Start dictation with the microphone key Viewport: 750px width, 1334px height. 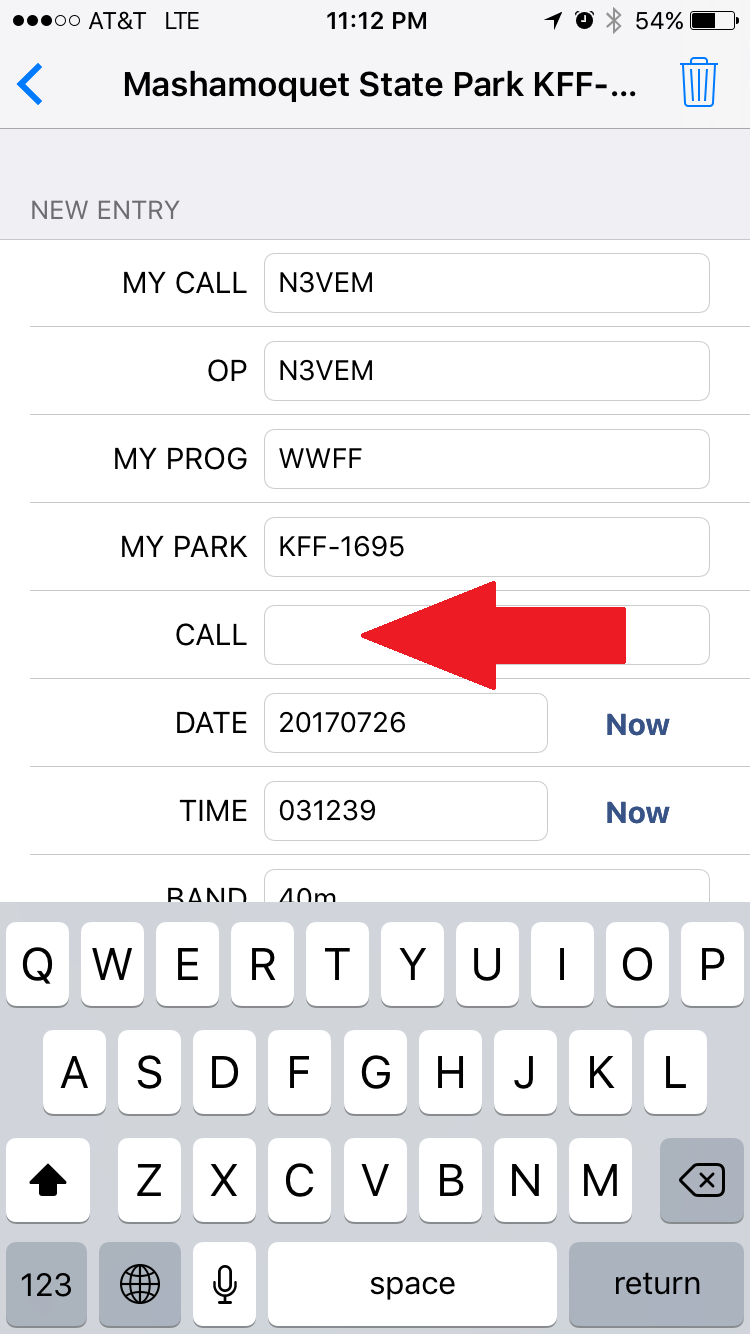224,1284
